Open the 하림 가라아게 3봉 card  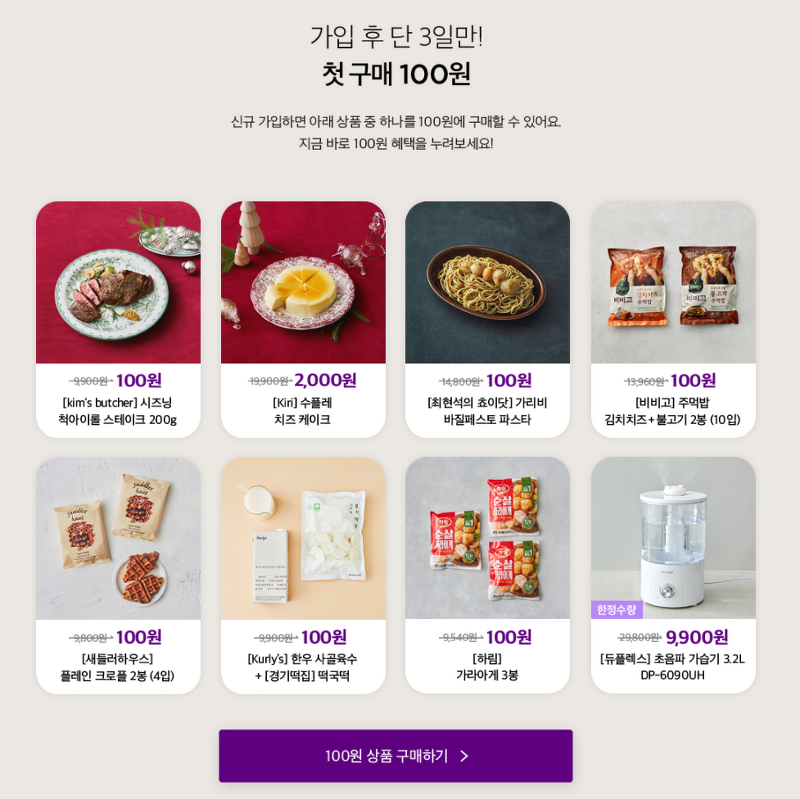(x=487, y=574)
